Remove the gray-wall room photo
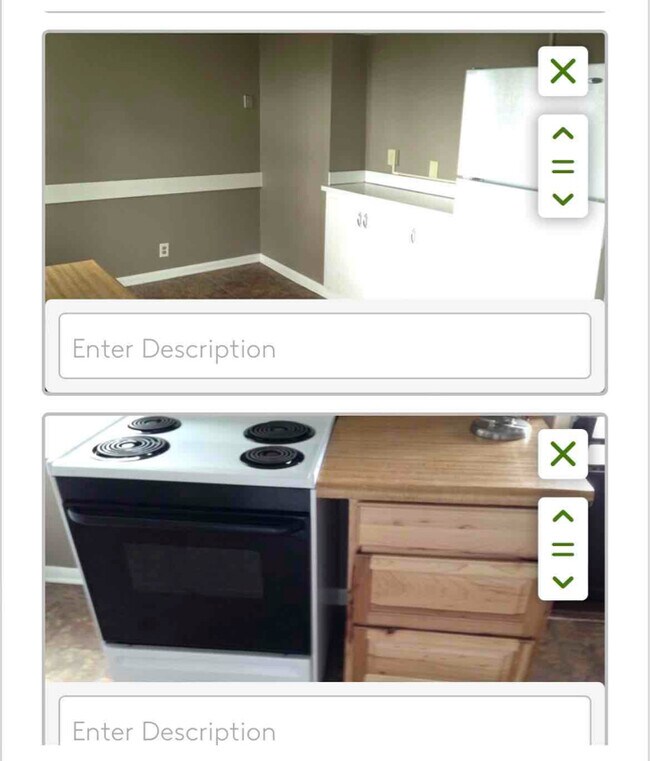Screen dimensions: 650x761 click(x=563, y=71)
